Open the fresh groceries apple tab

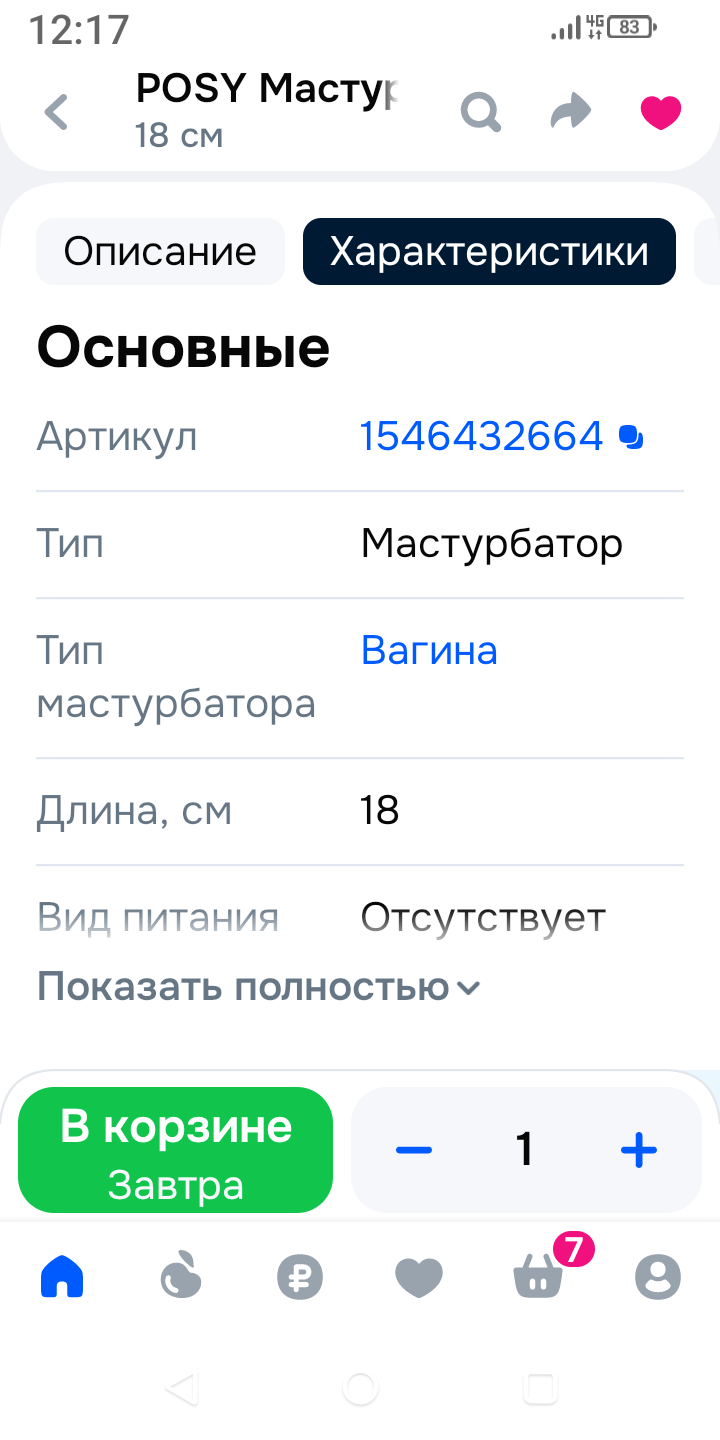181,1277
